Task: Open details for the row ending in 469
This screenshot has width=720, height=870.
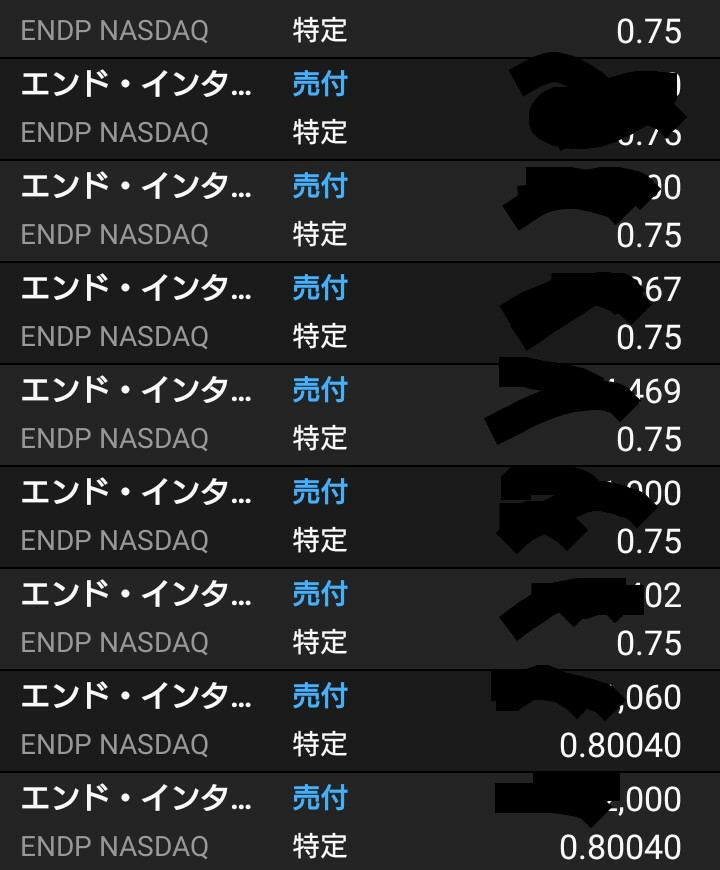Action: pos(360,414)
